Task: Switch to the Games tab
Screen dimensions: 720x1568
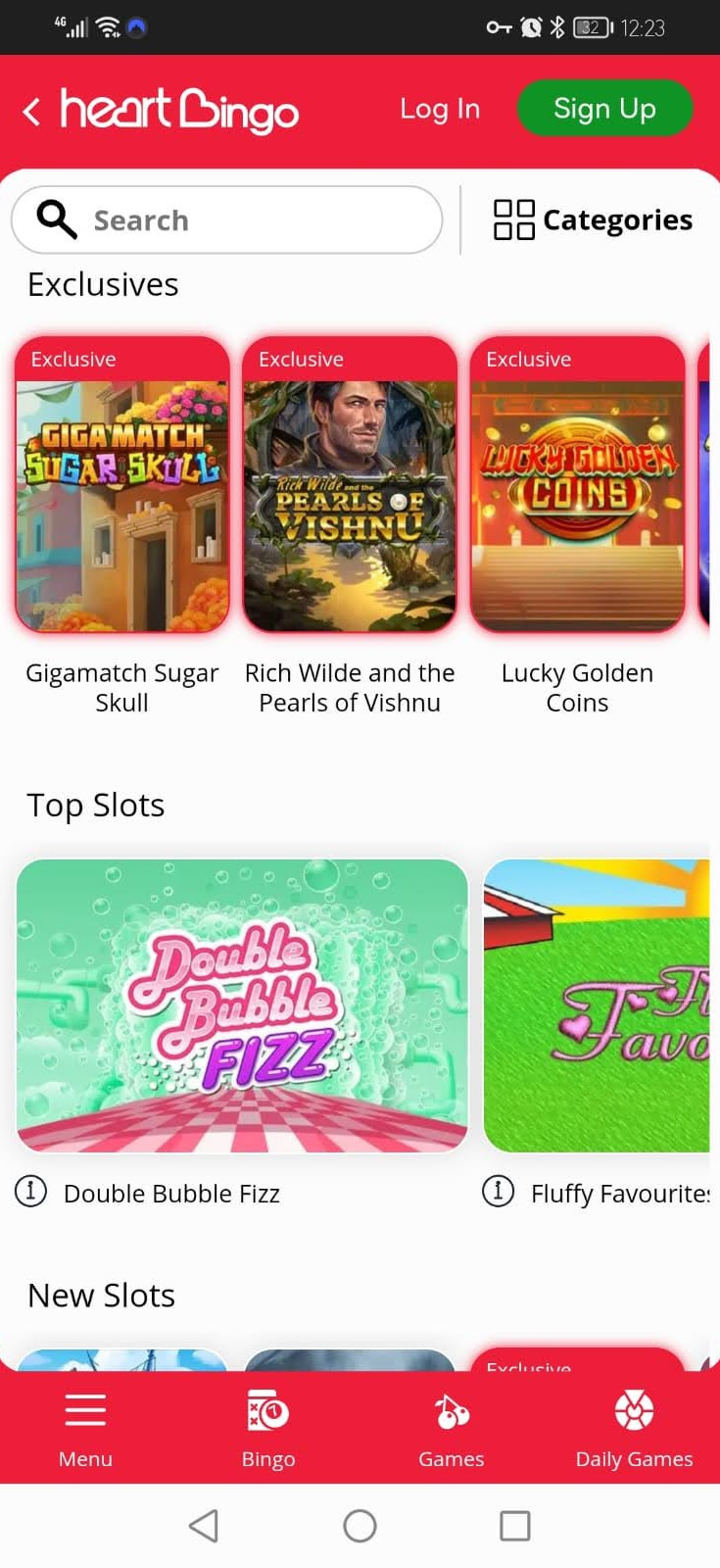Action: [451, 1429]
